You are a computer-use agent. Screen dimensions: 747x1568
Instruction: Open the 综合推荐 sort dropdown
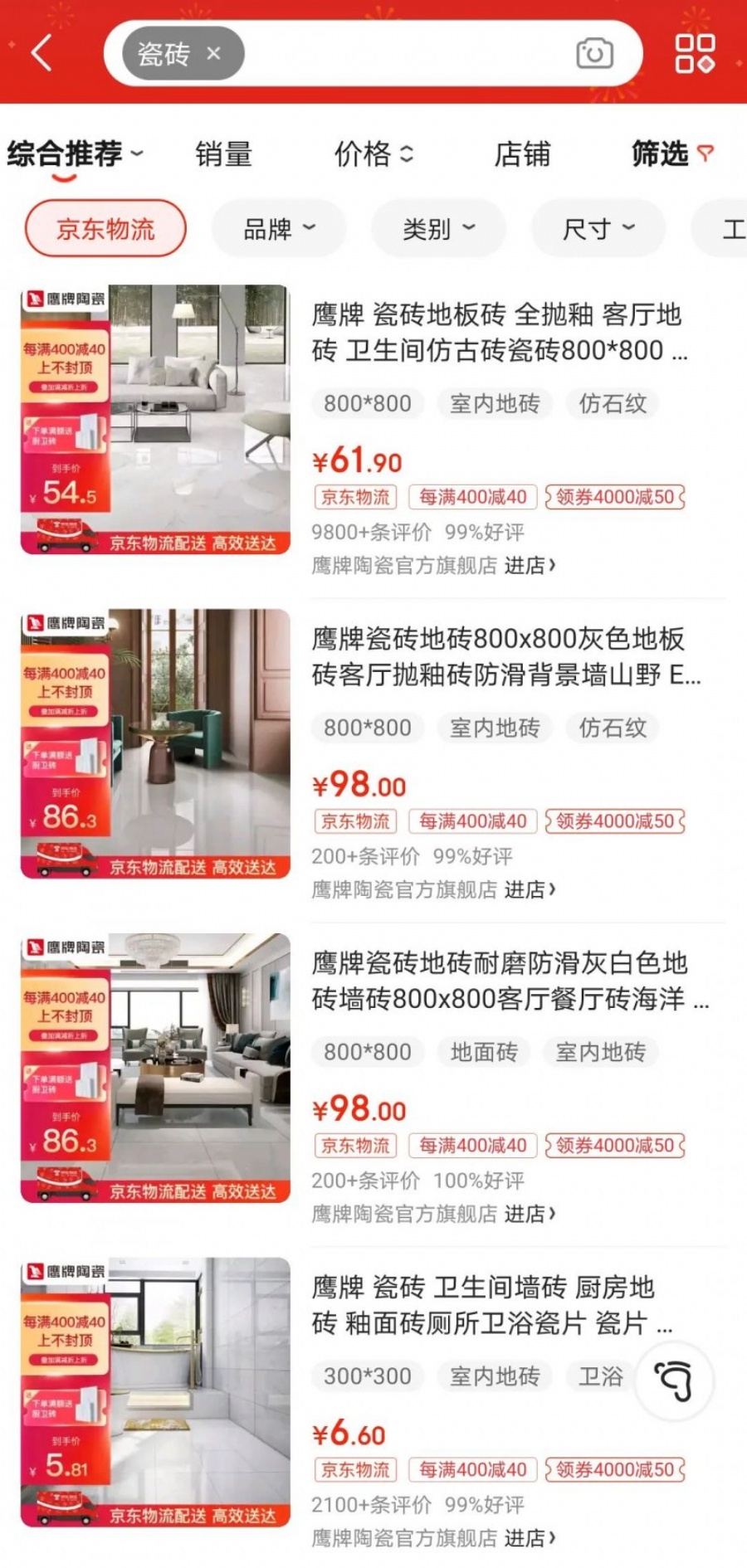pyautogui.click(x=75, y=154)
